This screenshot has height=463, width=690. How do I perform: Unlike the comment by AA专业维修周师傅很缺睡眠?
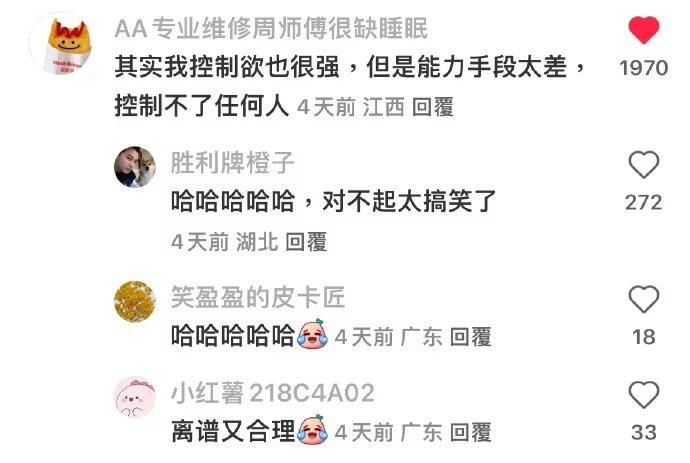[643, 31]
